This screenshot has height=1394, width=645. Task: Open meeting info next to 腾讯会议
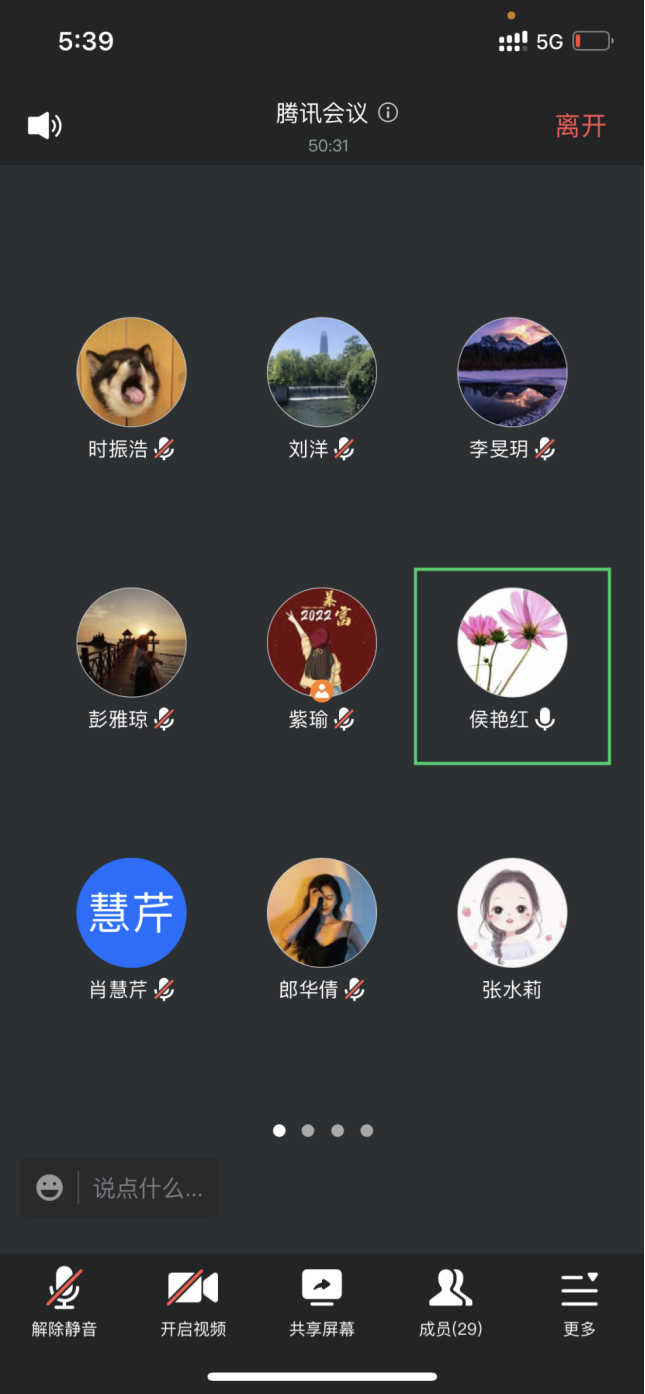(x=388, y=112)
